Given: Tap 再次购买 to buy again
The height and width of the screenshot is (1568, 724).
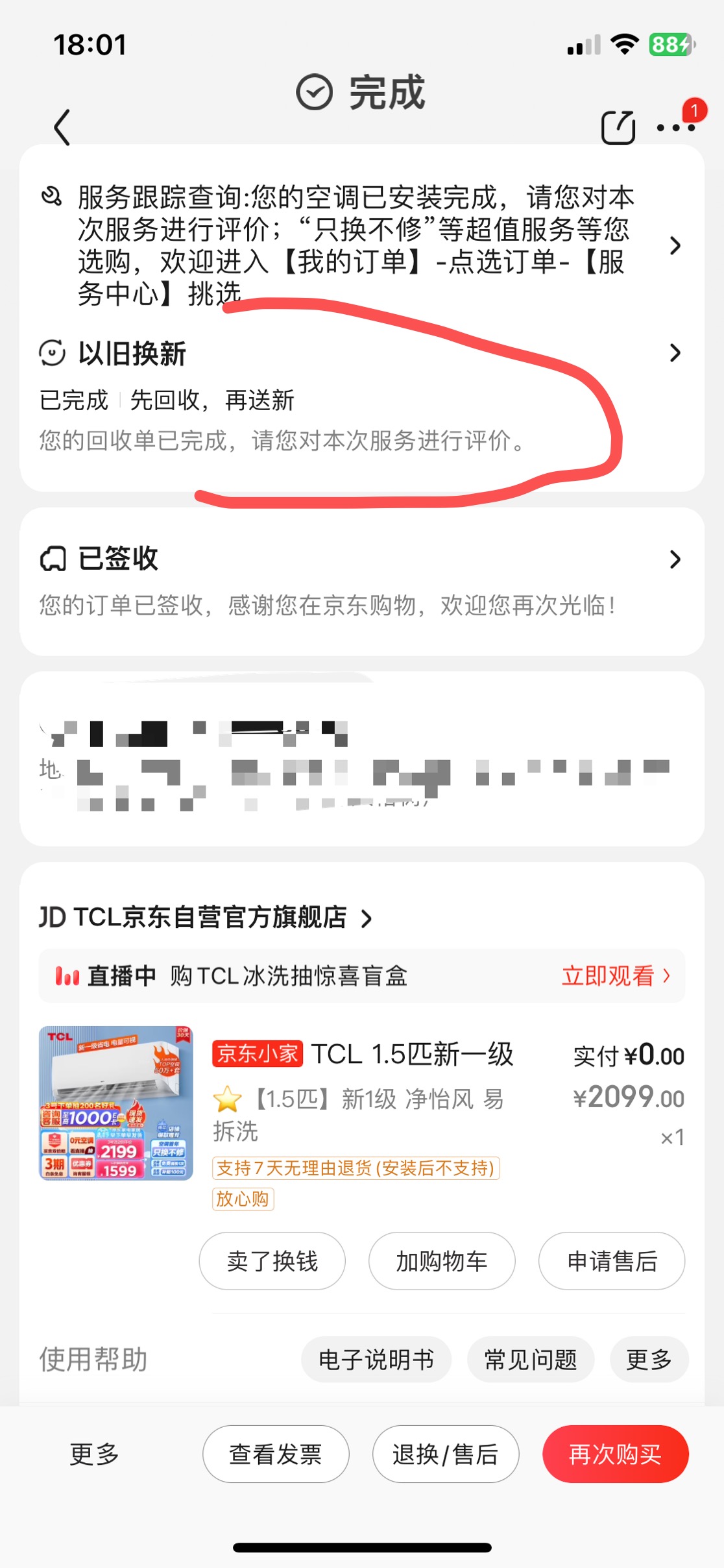Looking at the screenshot, I should point(616,1454).
